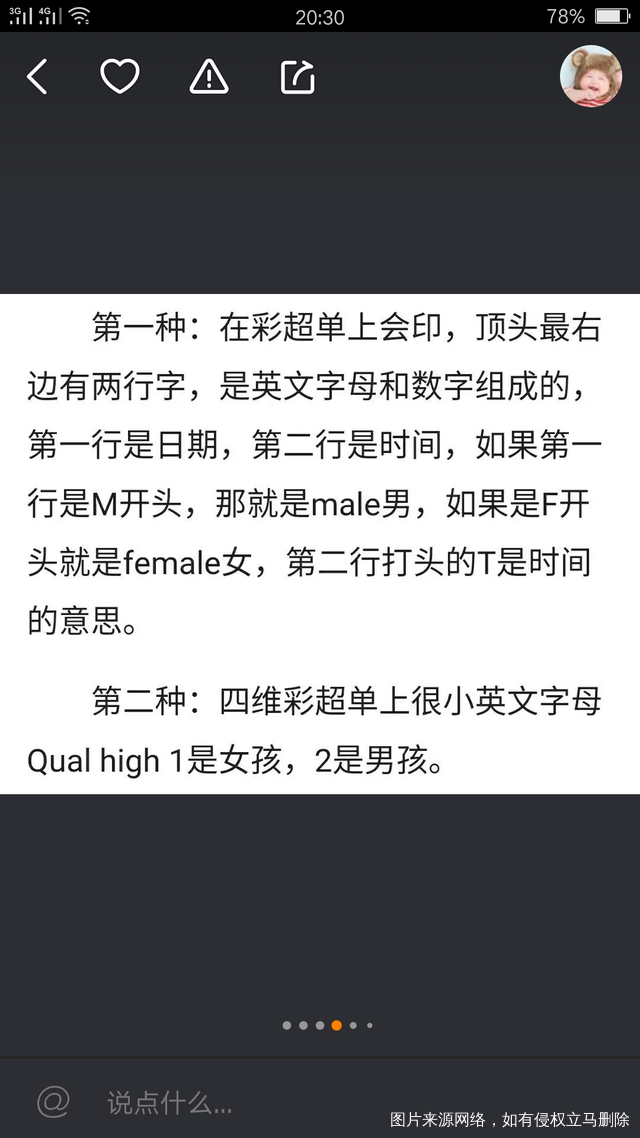Tap the 说点什么 comment field
Viewport: 640px width, 1138px height.
(x=170, y=1103)
